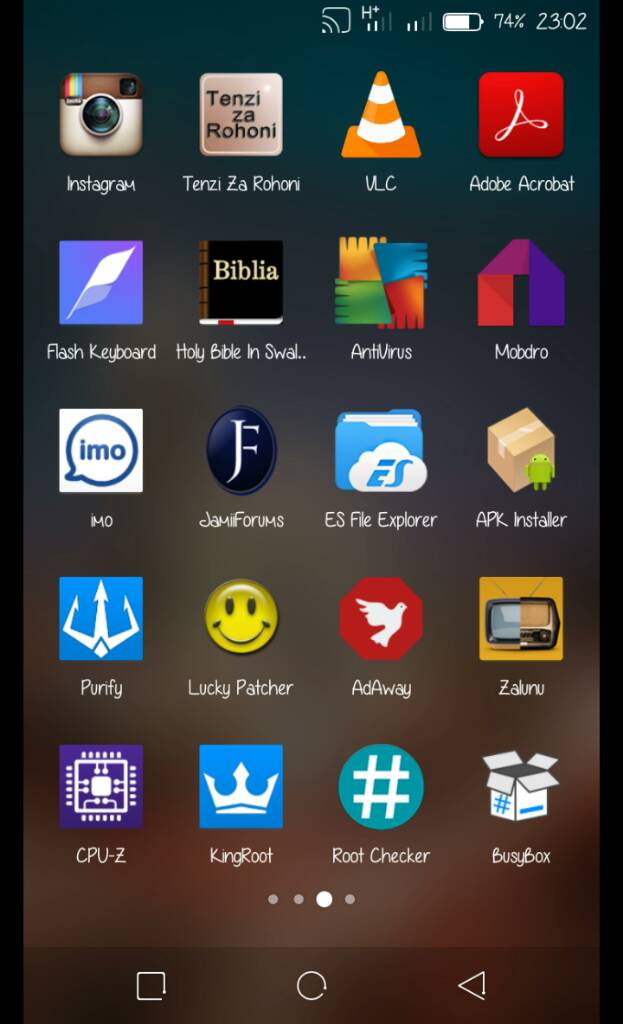This screenshot has width=623, height=1024.
Task: Tap the home button in navigation bar
Action: (x=312, y=986)
